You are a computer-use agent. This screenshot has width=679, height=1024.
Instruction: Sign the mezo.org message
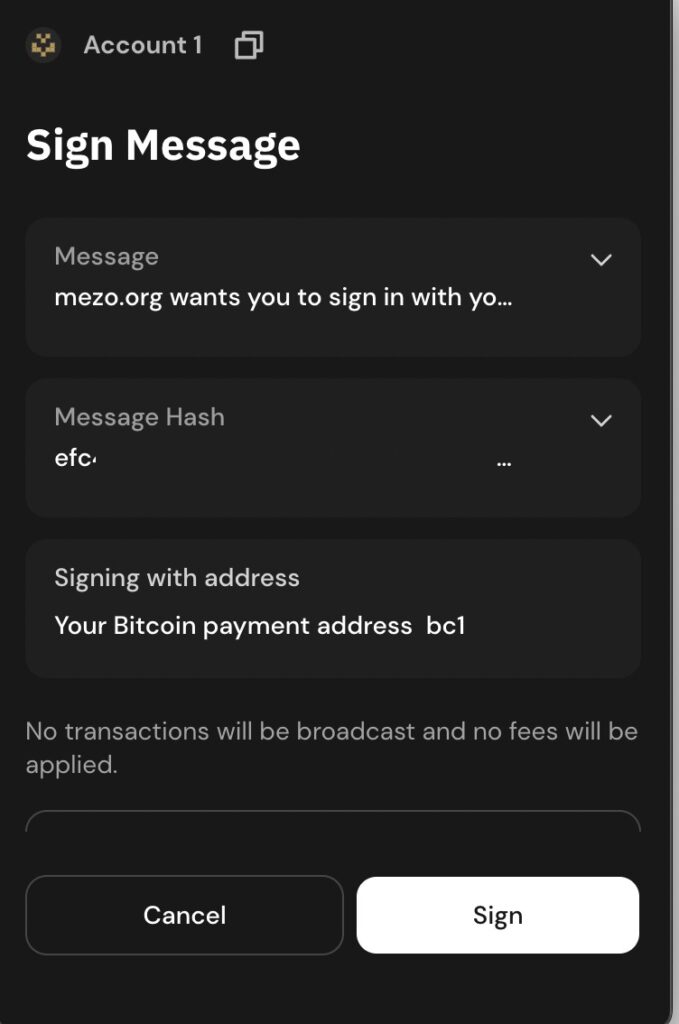[497, 915]
